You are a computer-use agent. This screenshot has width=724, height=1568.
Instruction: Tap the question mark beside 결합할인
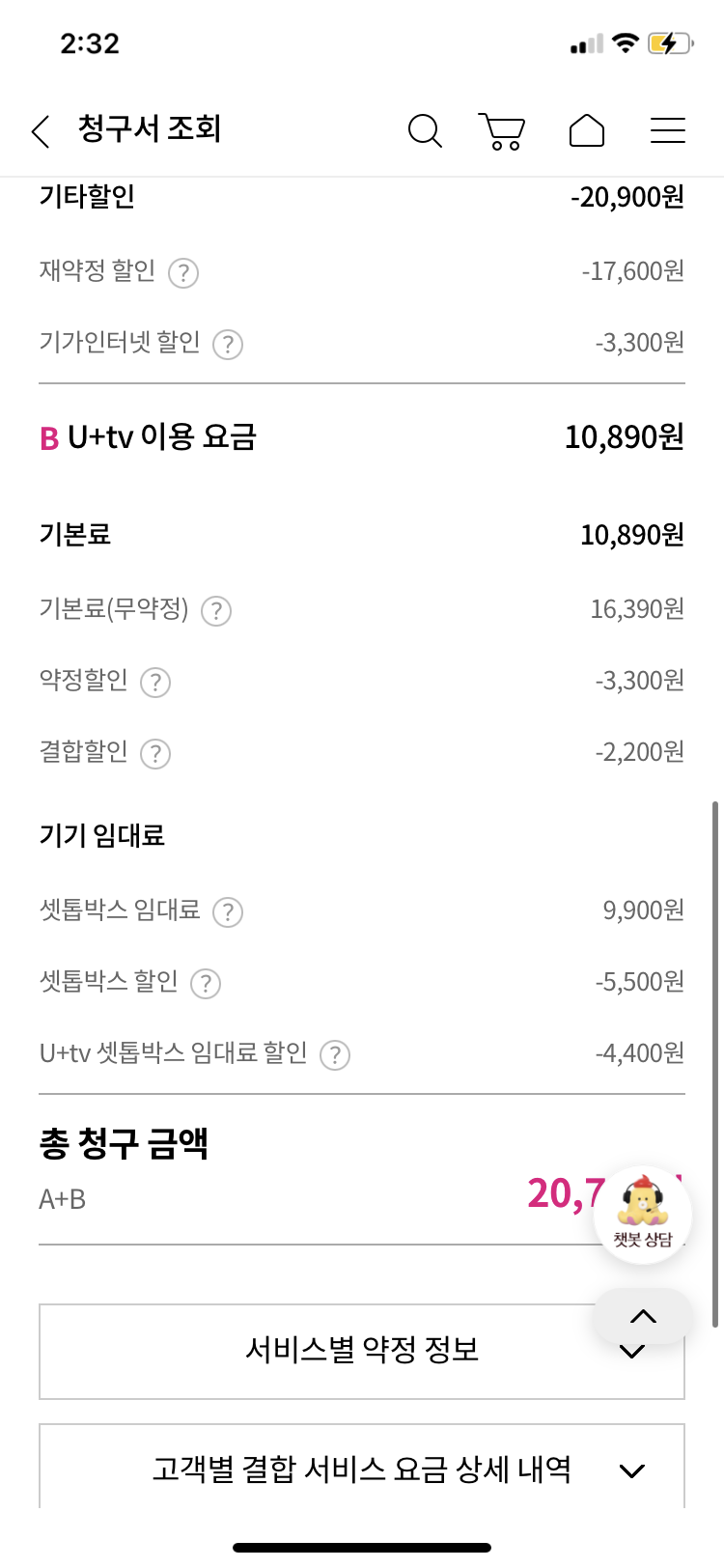pyautogui.click(x=155, y=754)
